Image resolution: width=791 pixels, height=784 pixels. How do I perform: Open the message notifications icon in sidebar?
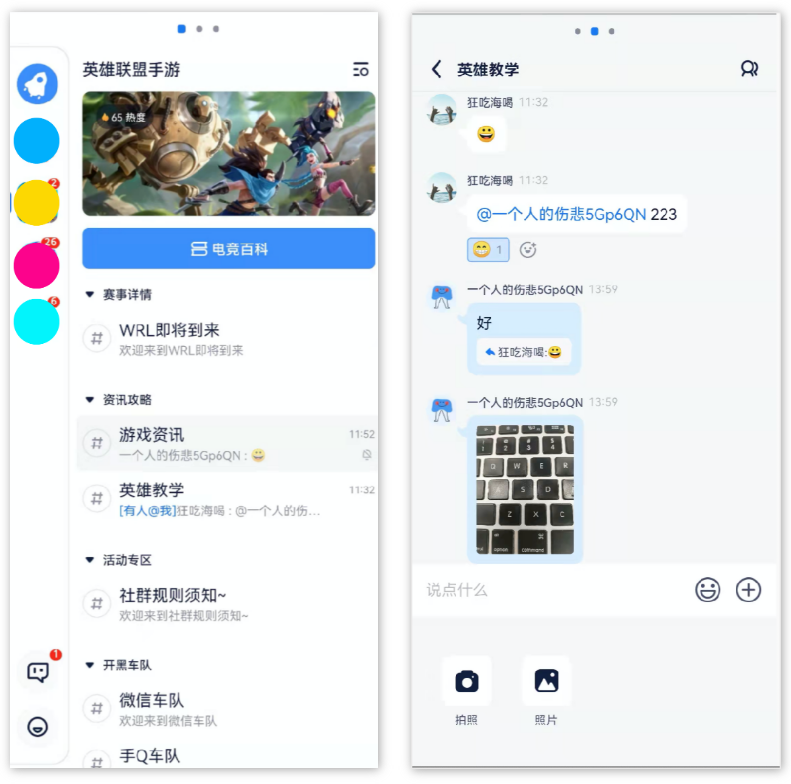[x=38, y=672]
